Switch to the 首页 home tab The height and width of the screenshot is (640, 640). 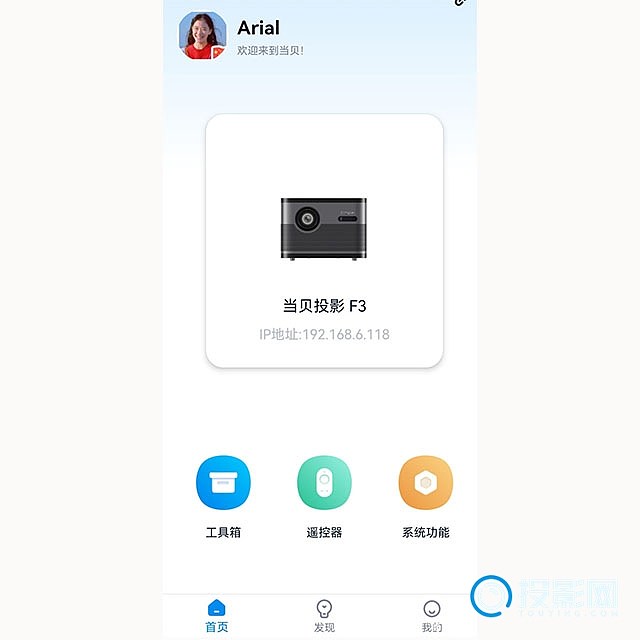pyautogui.click(x=217, y=615)
